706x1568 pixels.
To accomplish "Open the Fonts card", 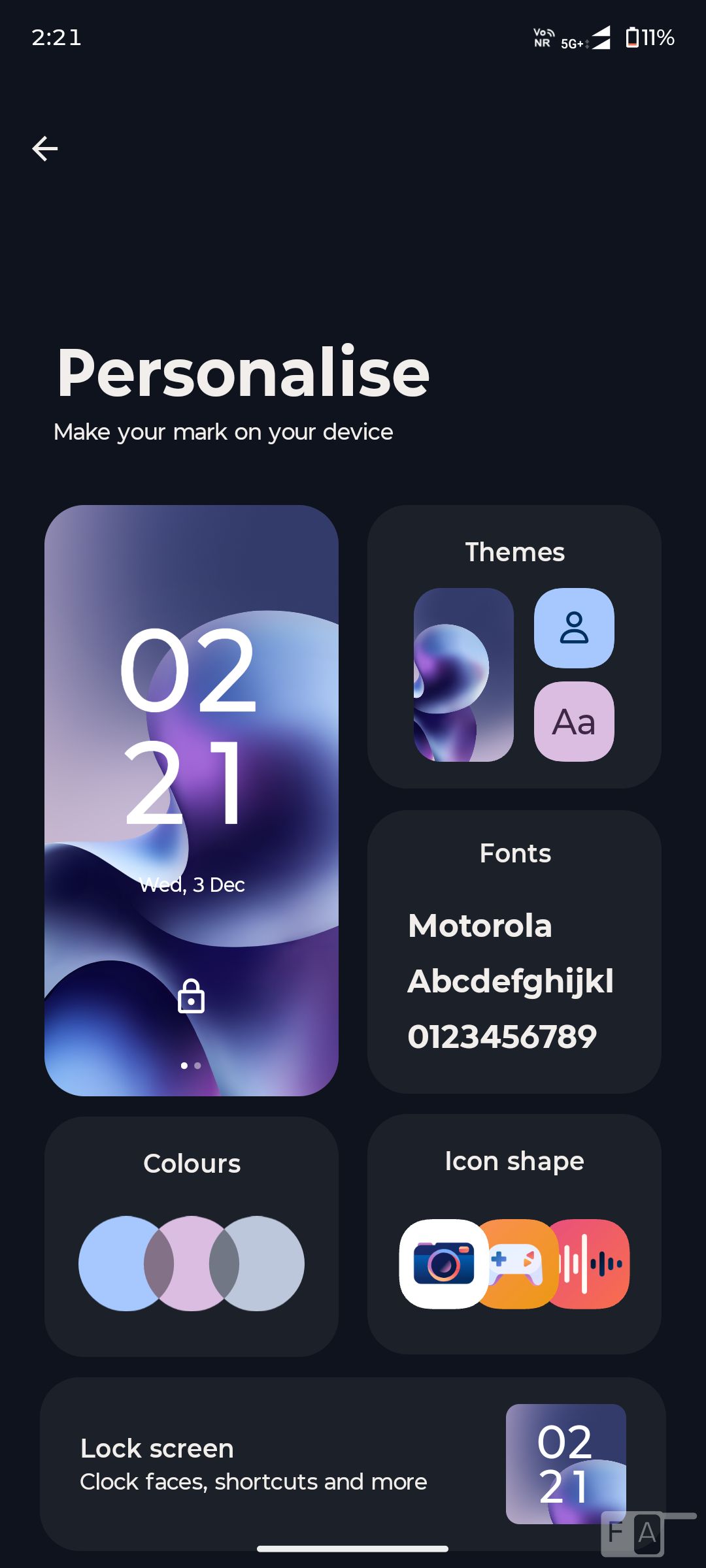I will 514,951.
